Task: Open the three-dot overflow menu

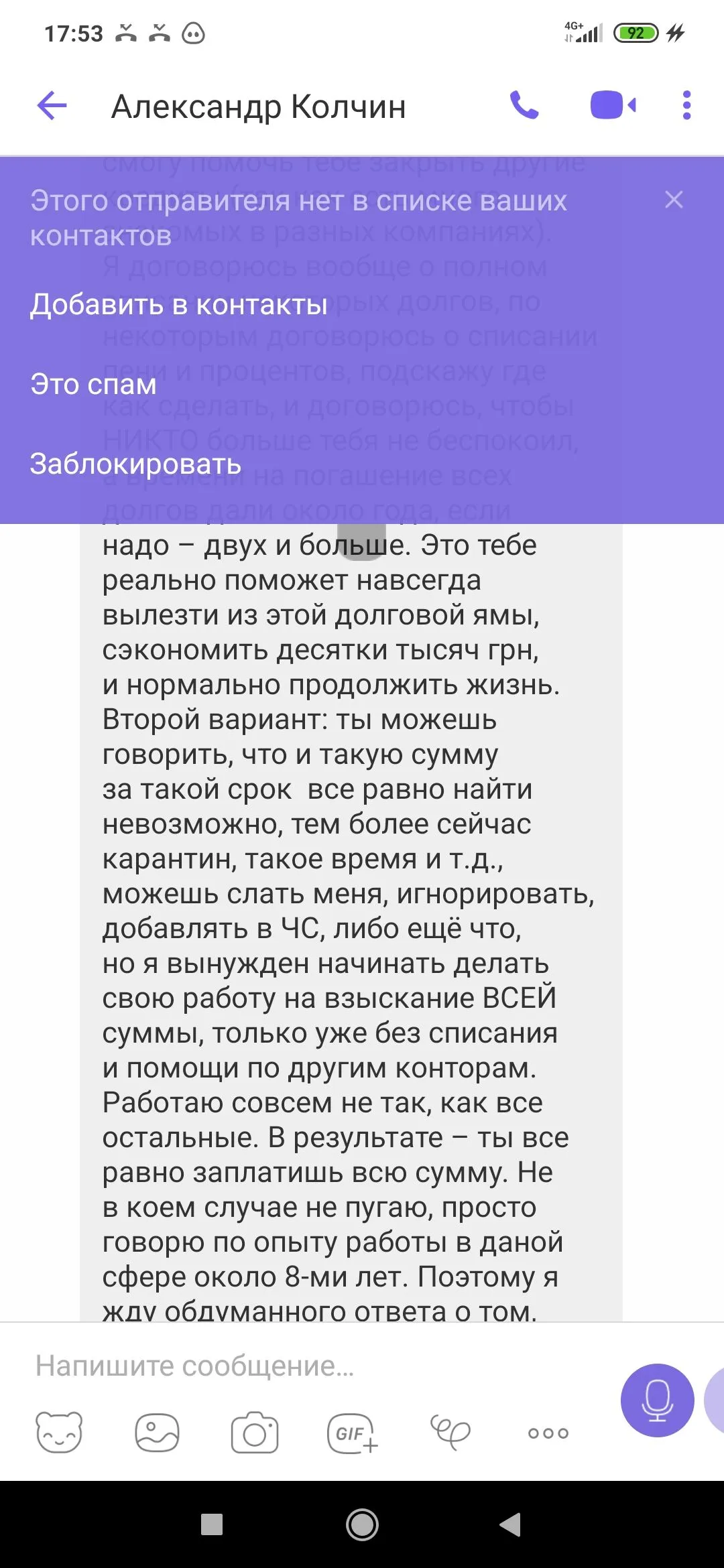Action: click(686, 106)
